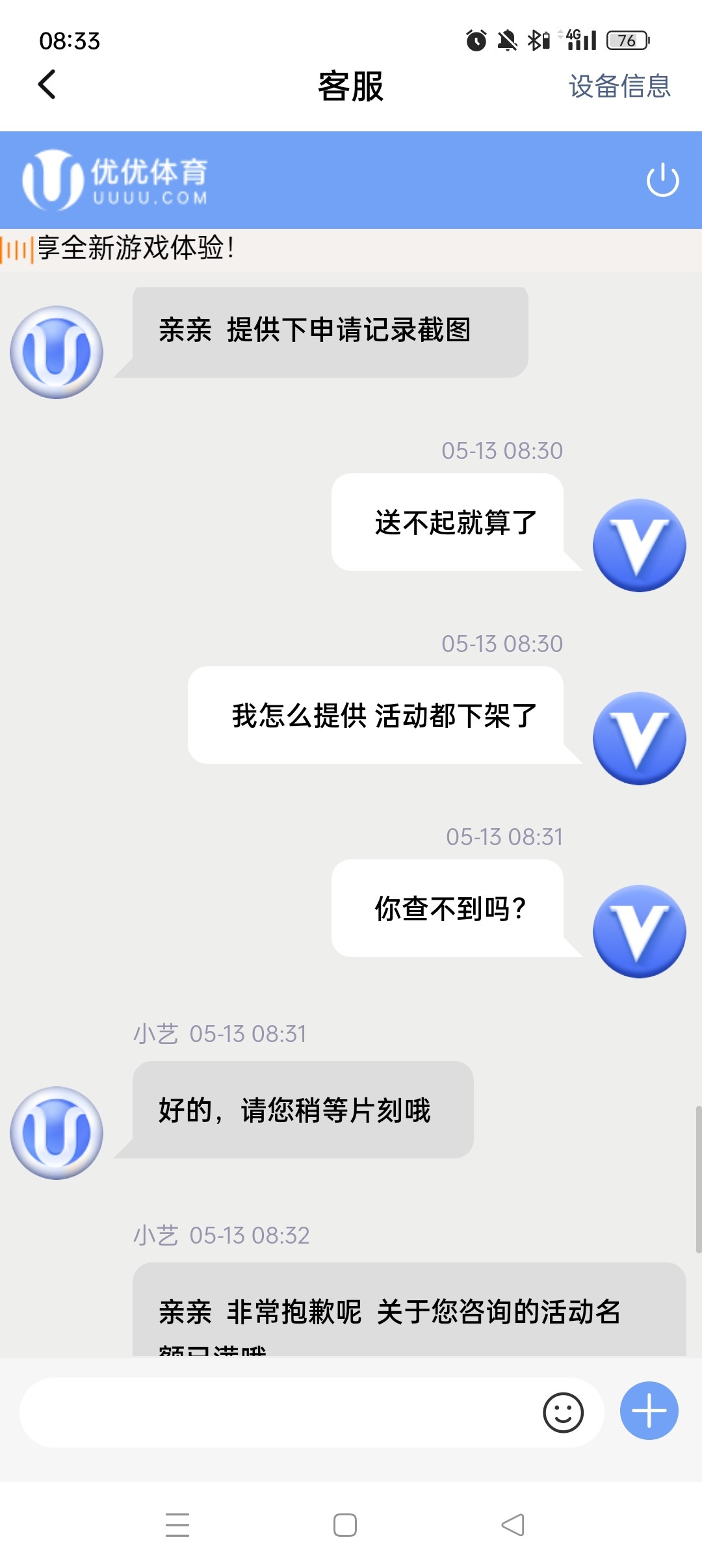Go back using the top-left arrow
This screenshot has width=702, height=1568.
pos(47,85)
